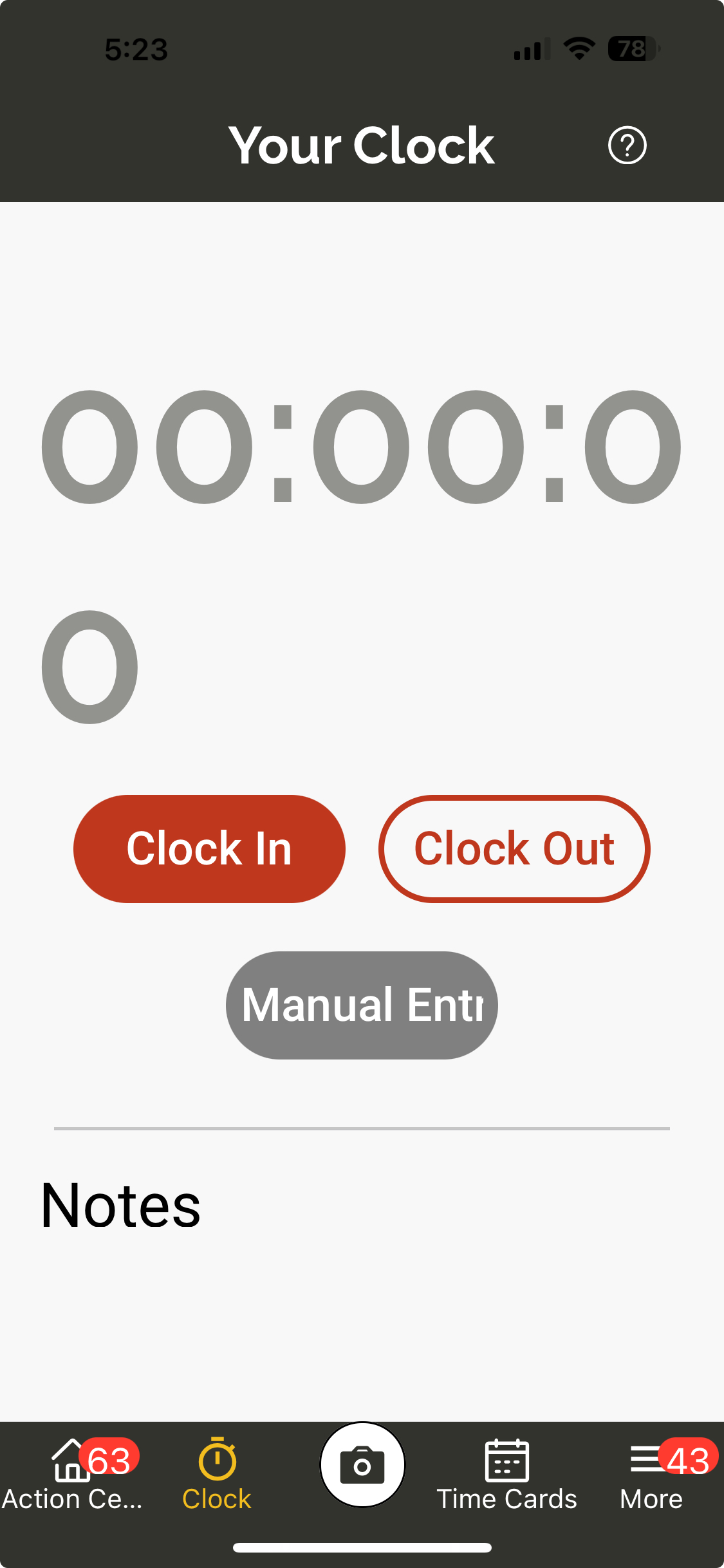
Task: Open Manual Entry
Action: pos(362,1005)
